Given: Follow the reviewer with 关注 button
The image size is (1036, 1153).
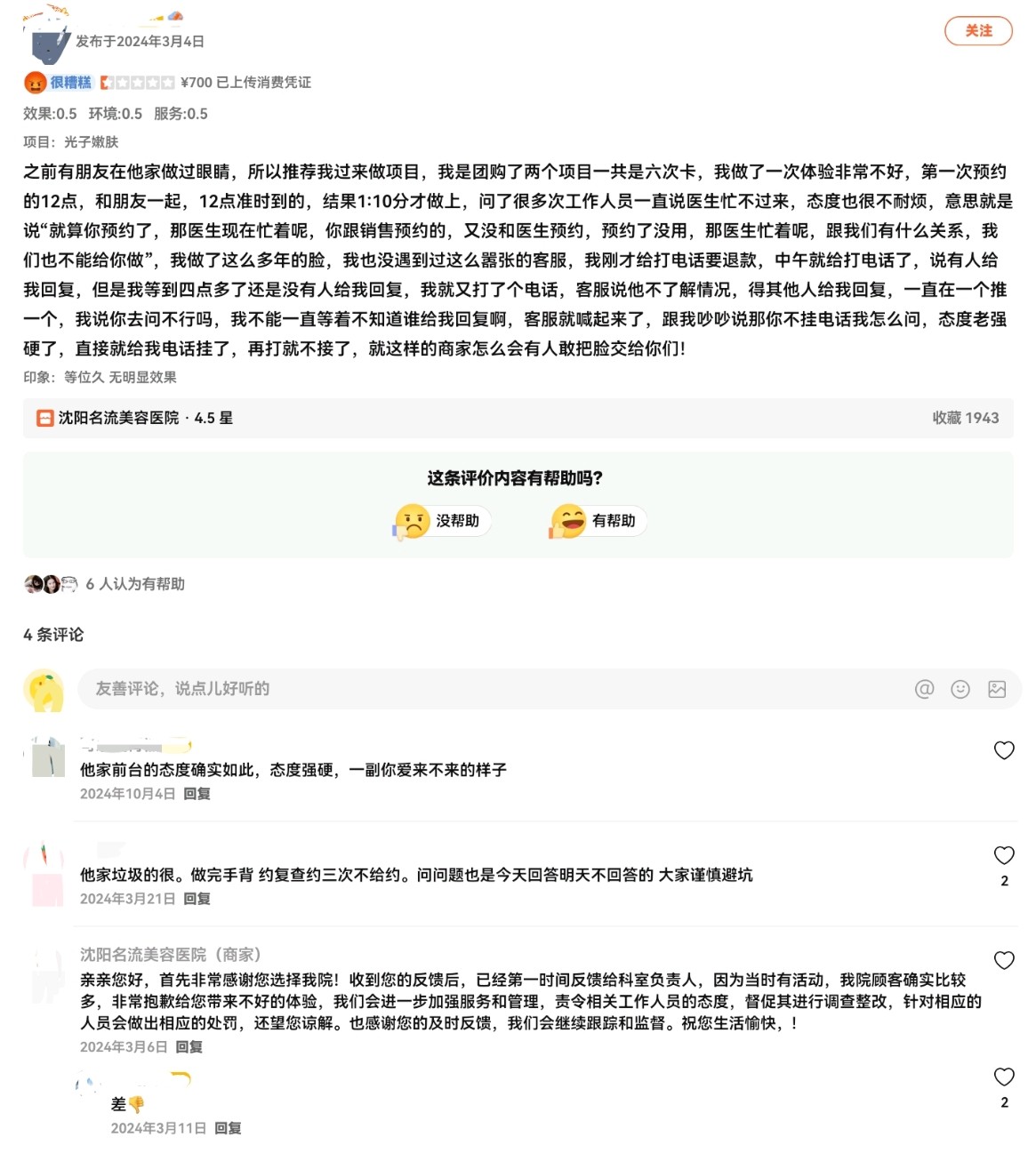Looking at the screenshot, I should 978,31.
